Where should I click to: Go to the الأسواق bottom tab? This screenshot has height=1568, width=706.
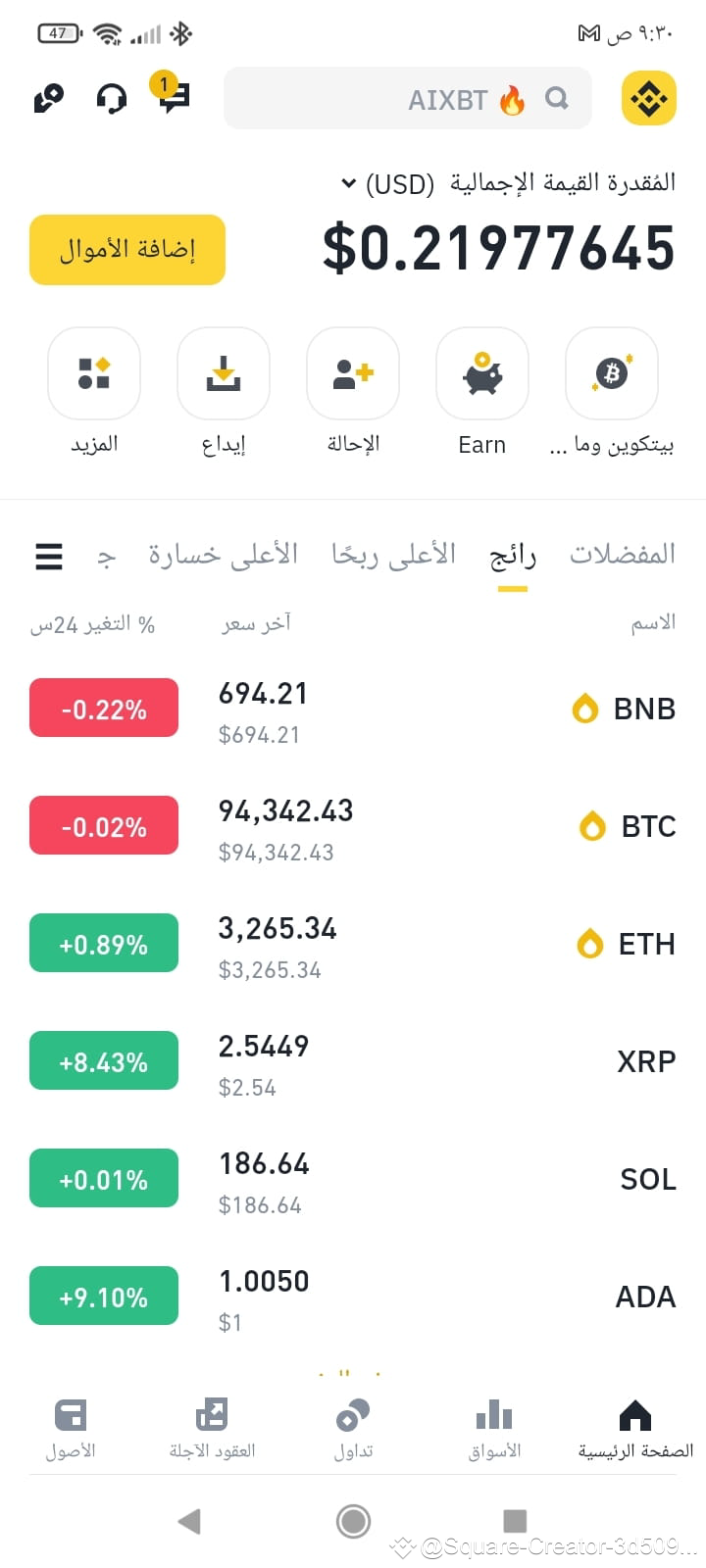494,1429
